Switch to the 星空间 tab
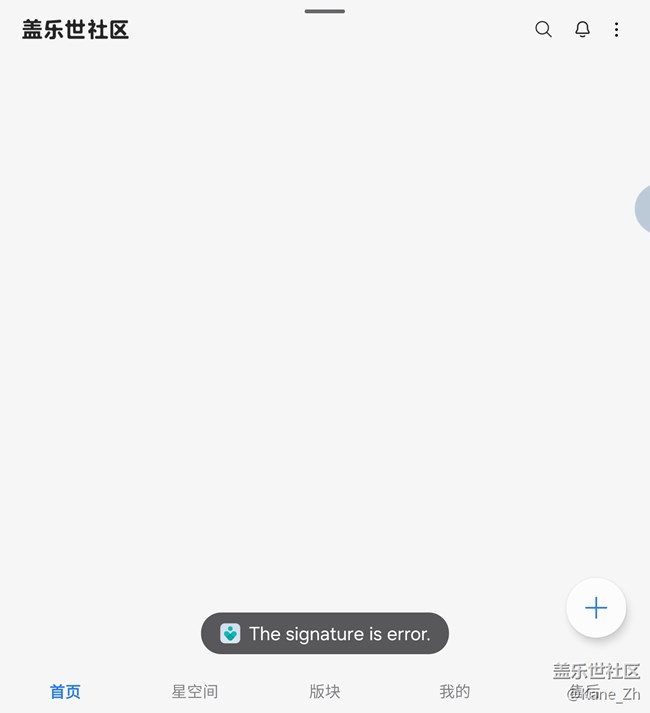This screenshot has width=650, height=713. point(194,691)
